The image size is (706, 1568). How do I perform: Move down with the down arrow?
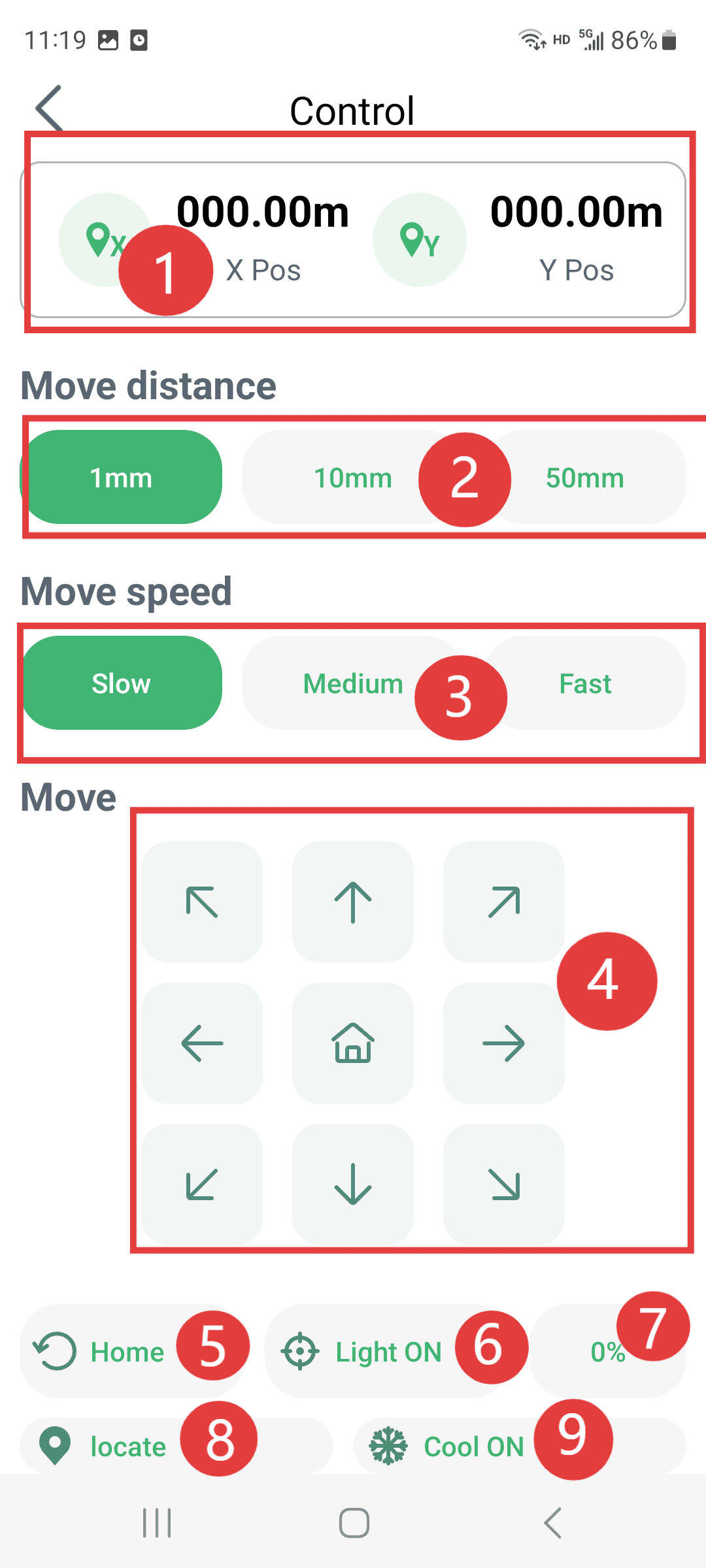353,1184
